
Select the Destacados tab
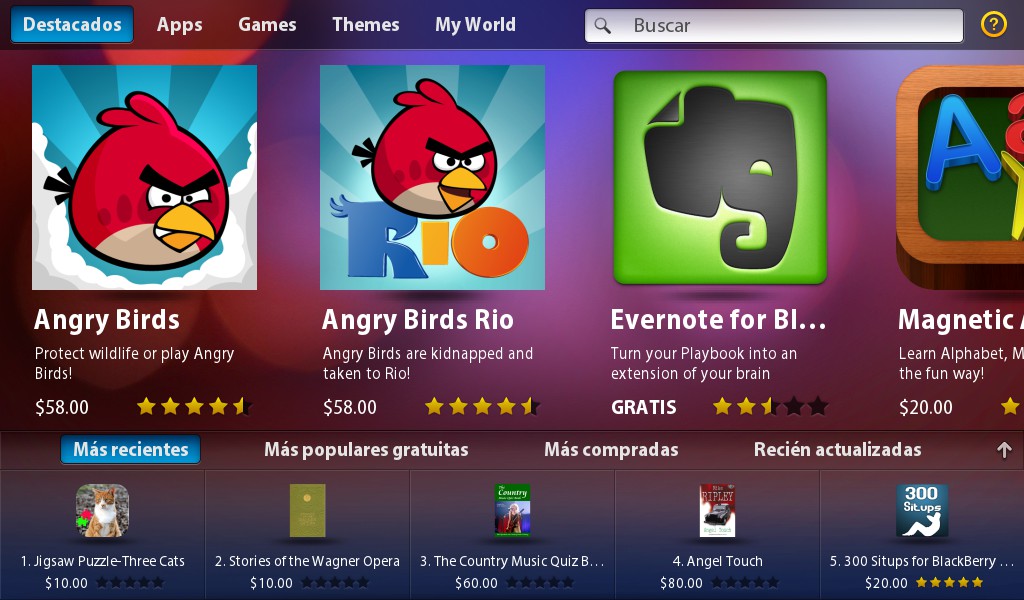[x=72, y=25]
